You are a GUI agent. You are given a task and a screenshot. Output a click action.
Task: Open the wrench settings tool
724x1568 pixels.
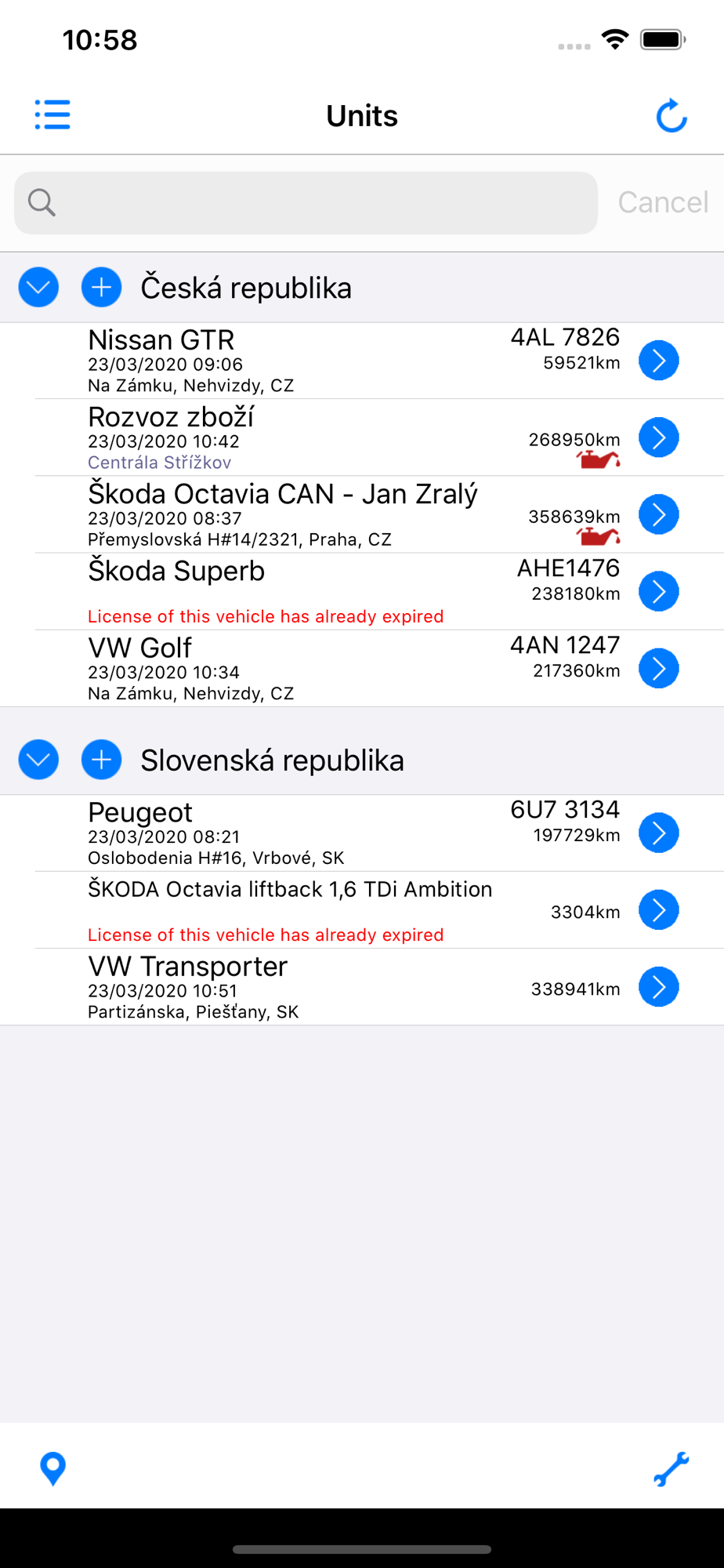click(672, 1468)
